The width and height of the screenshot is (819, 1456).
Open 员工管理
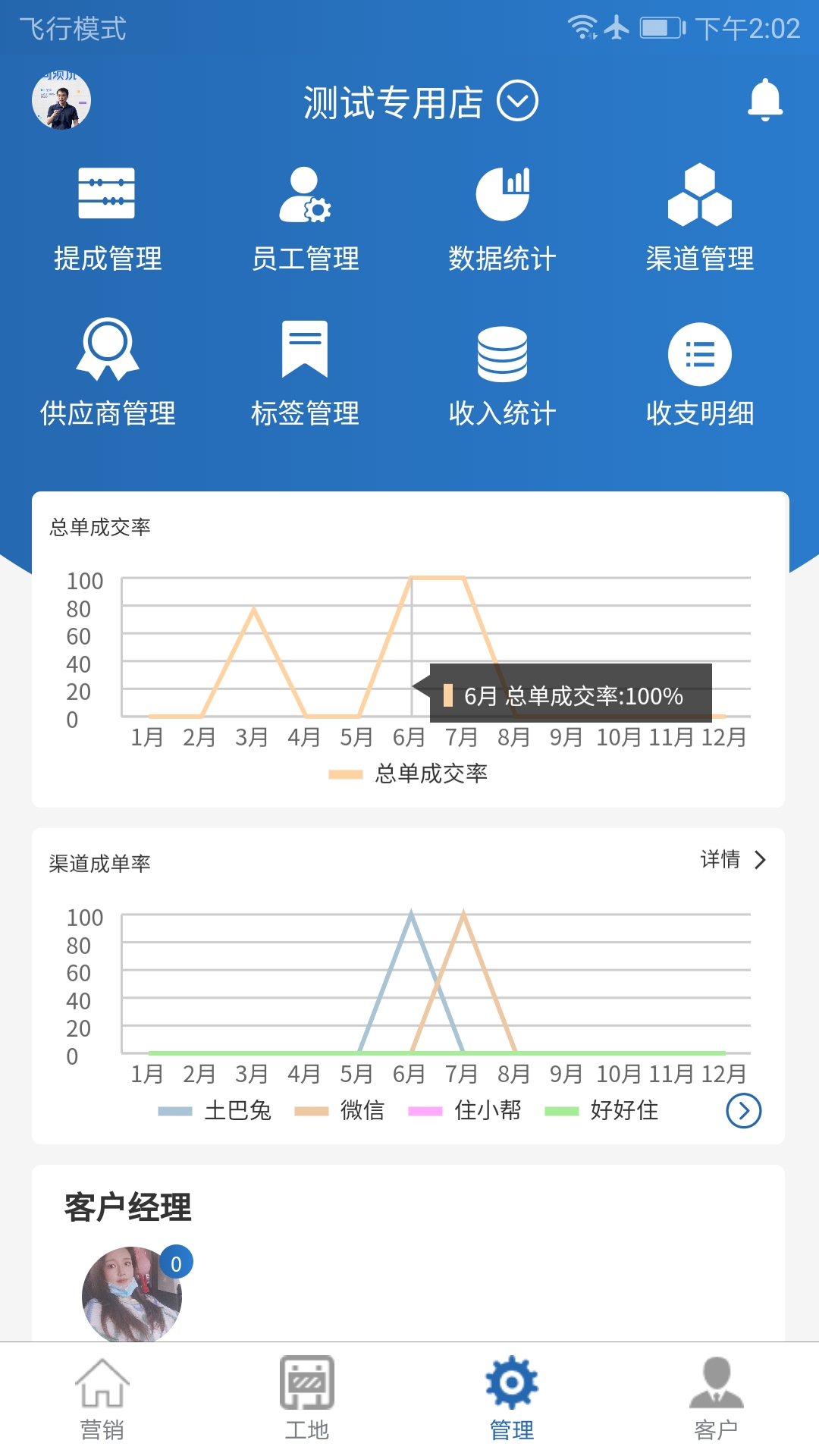pyautogui.click(x=305, y=218)
